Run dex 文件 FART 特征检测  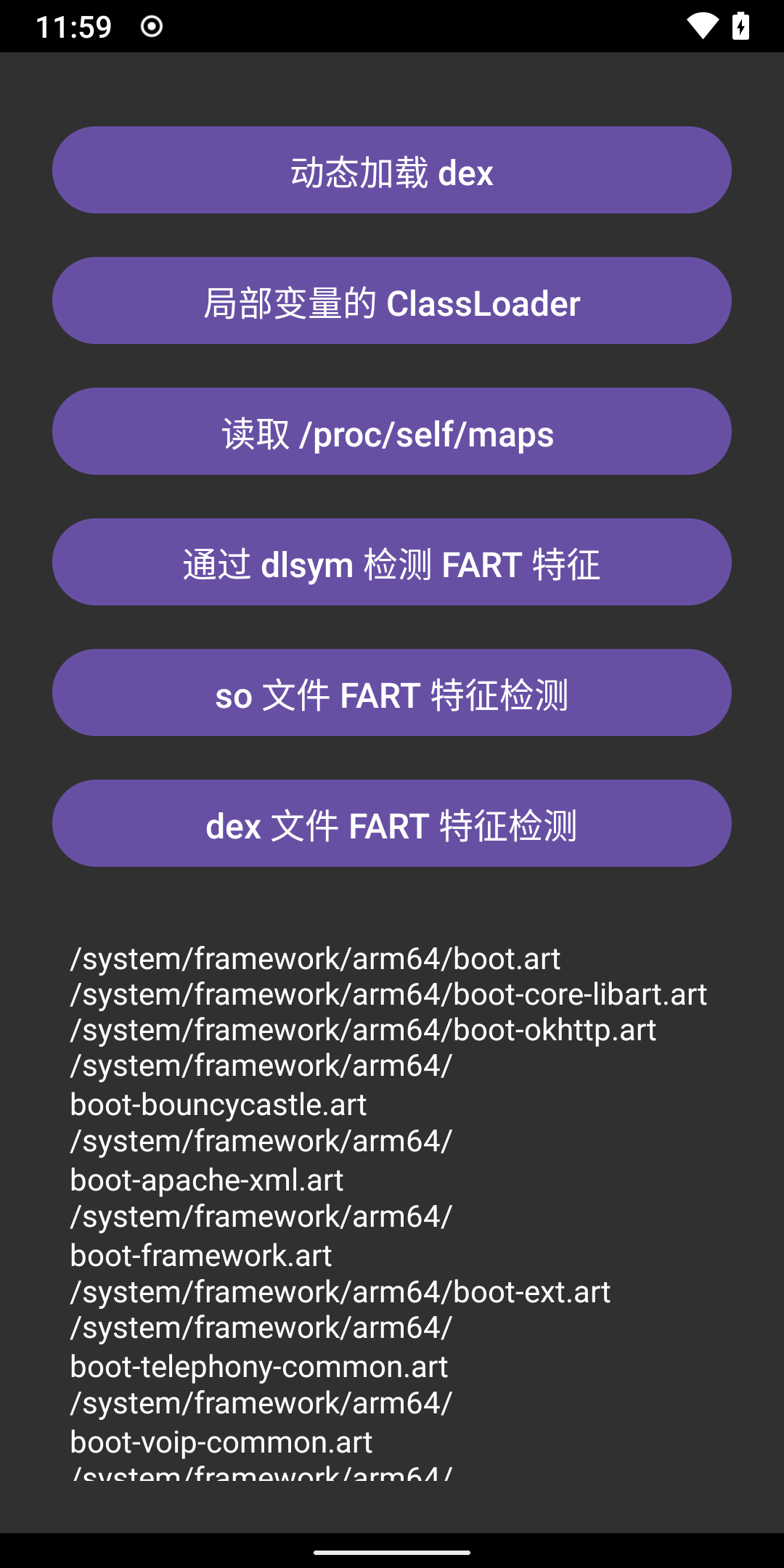coord(392,823)
